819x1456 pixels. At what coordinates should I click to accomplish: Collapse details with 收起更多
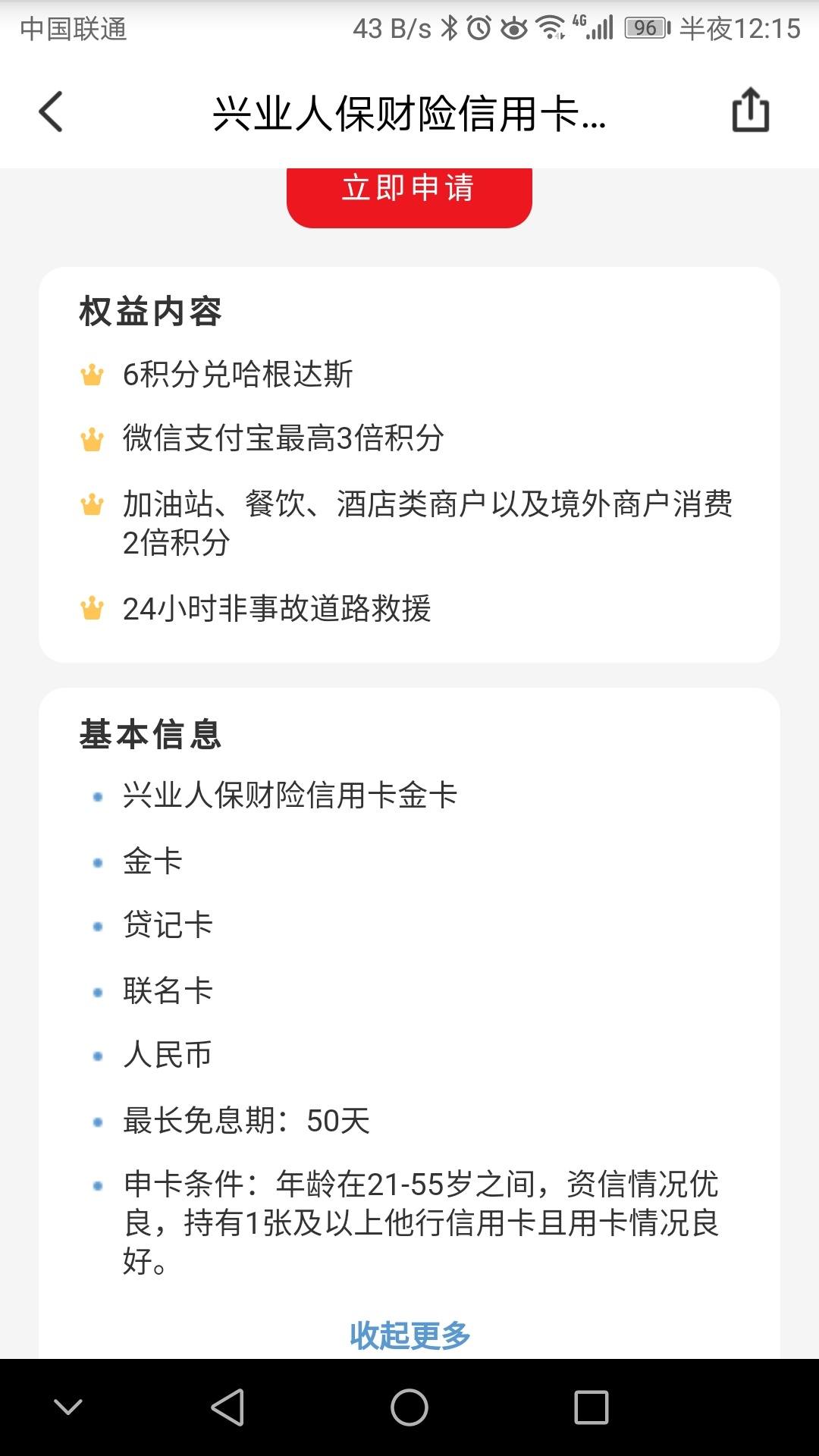point(409,1335)
